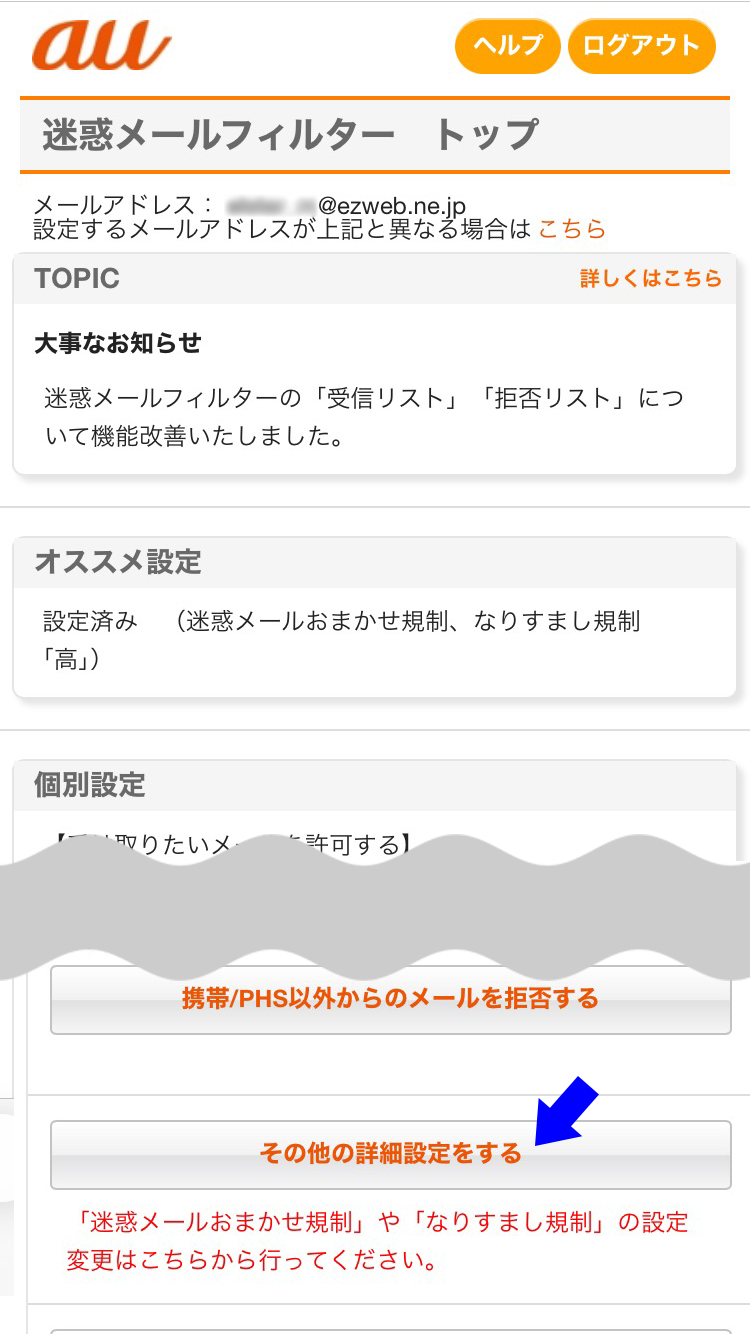This screenshot has width=750, height=1334.
Task: Open the ヘルプ help button
Action: (507, 45)
